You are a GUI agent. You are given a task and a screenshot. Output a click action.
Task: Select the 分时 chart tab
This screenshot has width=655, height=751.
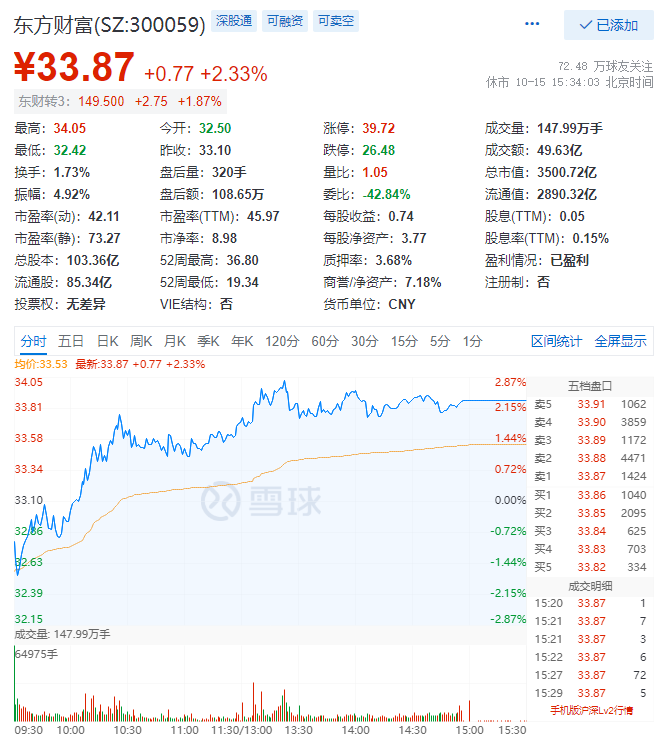[33, 341]
